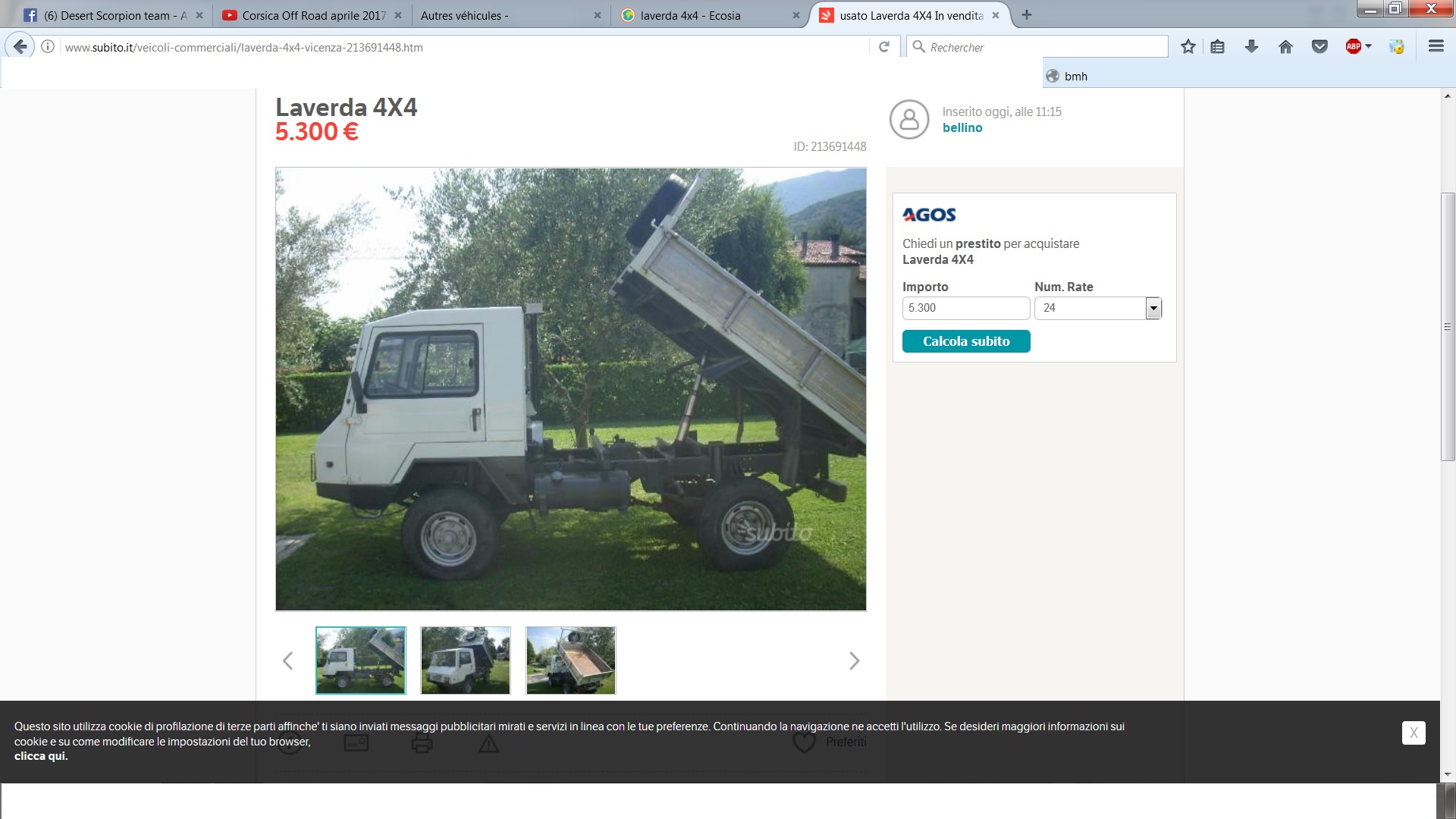Switch to the Corsica Off Road tab
Image resolution: width=1456 pixels, height=819 pixels.
coord(313,15)
